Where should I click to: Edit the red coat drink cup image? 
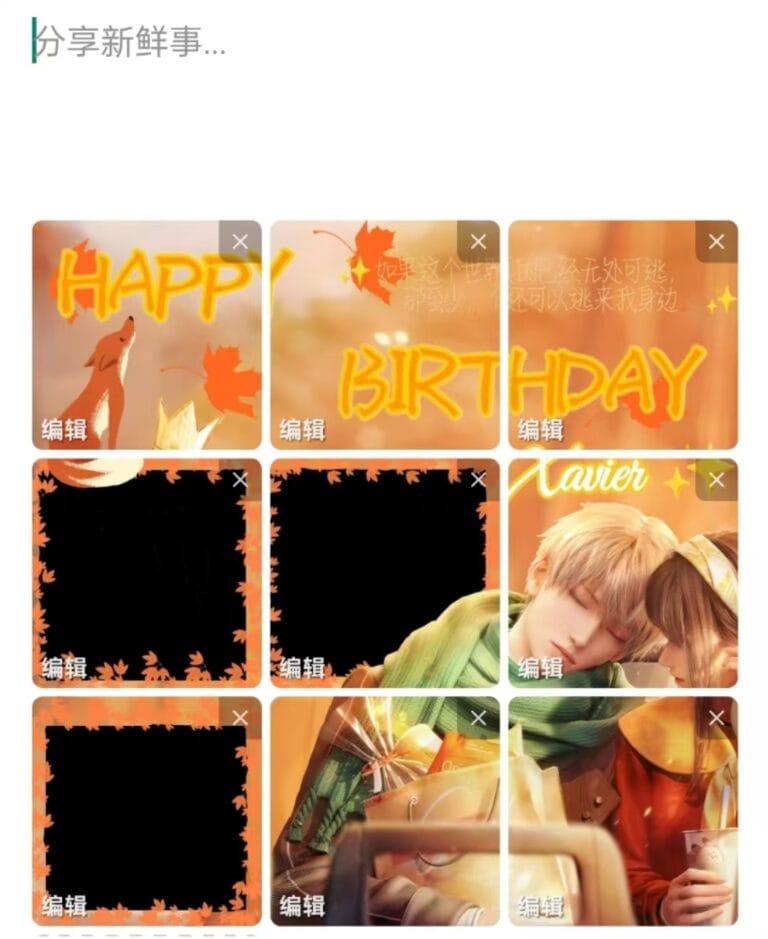[540, 906]
